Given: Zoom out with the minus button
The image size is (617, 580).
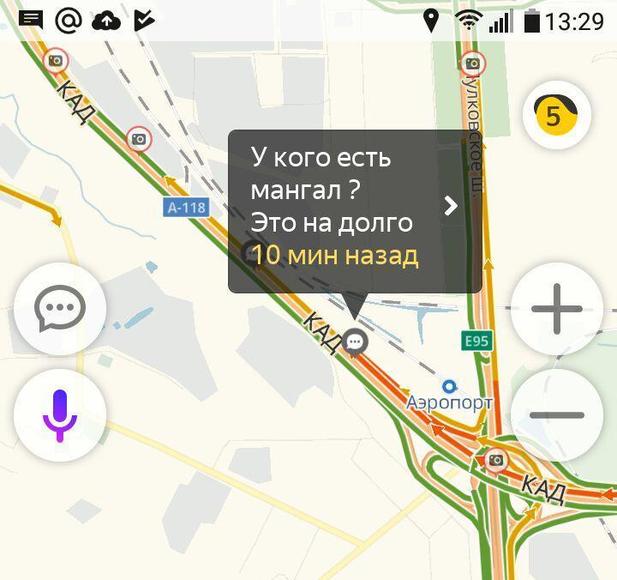Looking at the screenshot, I should 557,414.
